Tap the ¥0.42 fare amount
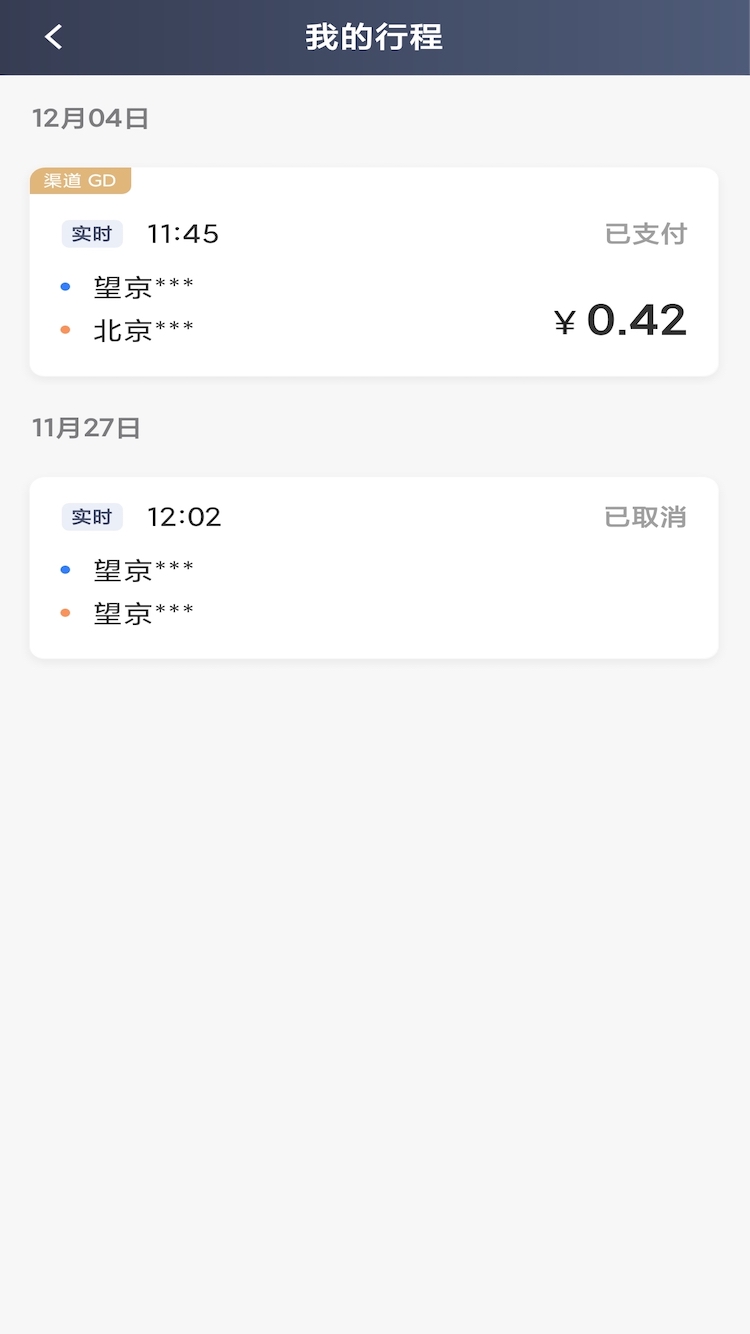This screenshot has width=750, height=1334. (x=620, y=319)
